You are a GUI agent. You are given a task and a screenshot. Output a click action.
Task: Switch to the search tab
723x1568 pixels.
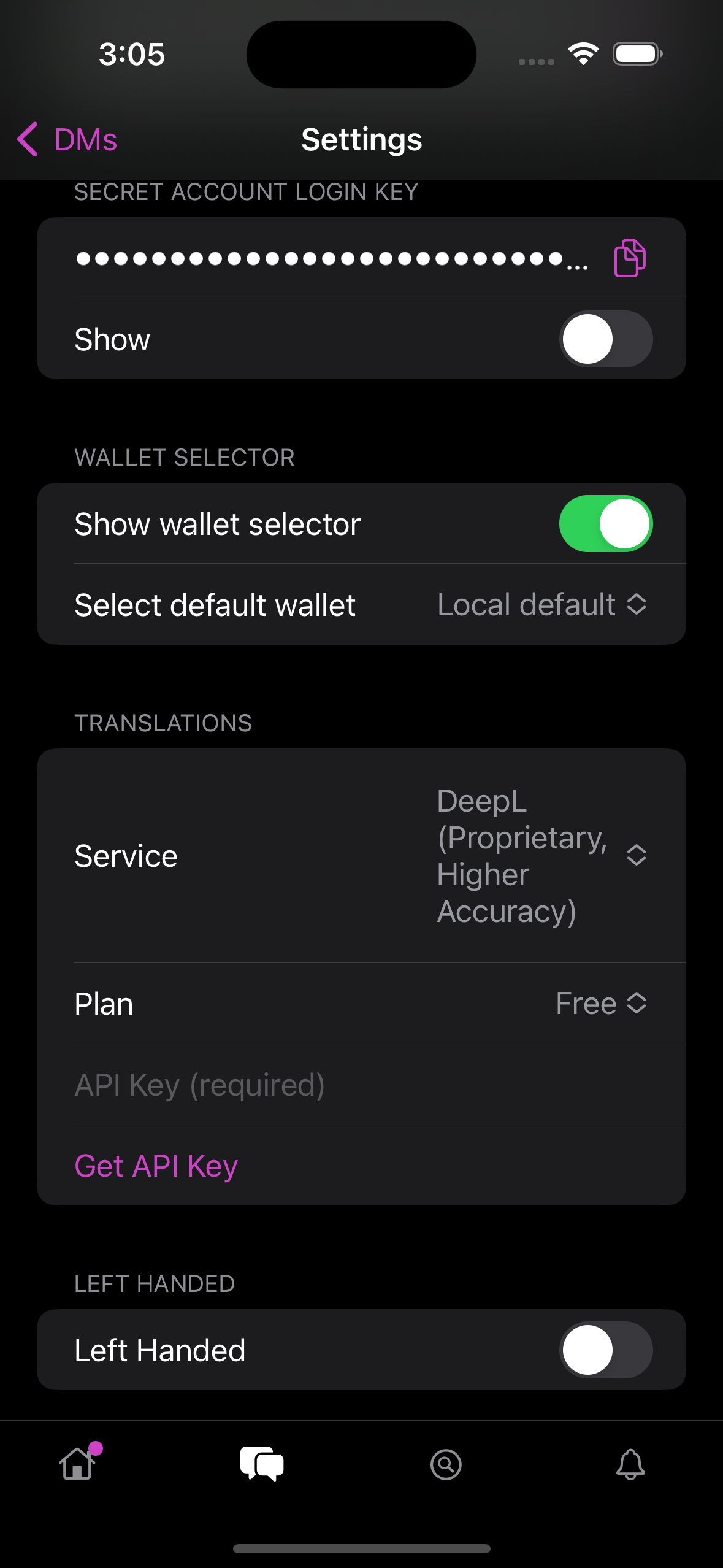tap(446, 1465)
